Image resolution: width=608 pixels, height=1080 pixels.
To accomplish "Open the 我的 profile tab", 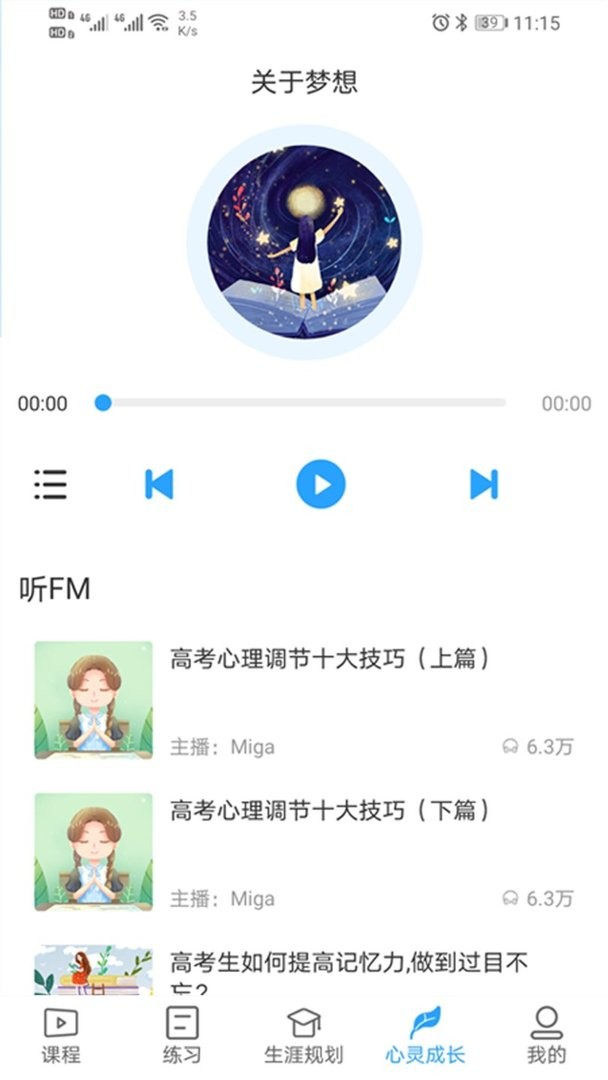I will tap(546, 1036).
